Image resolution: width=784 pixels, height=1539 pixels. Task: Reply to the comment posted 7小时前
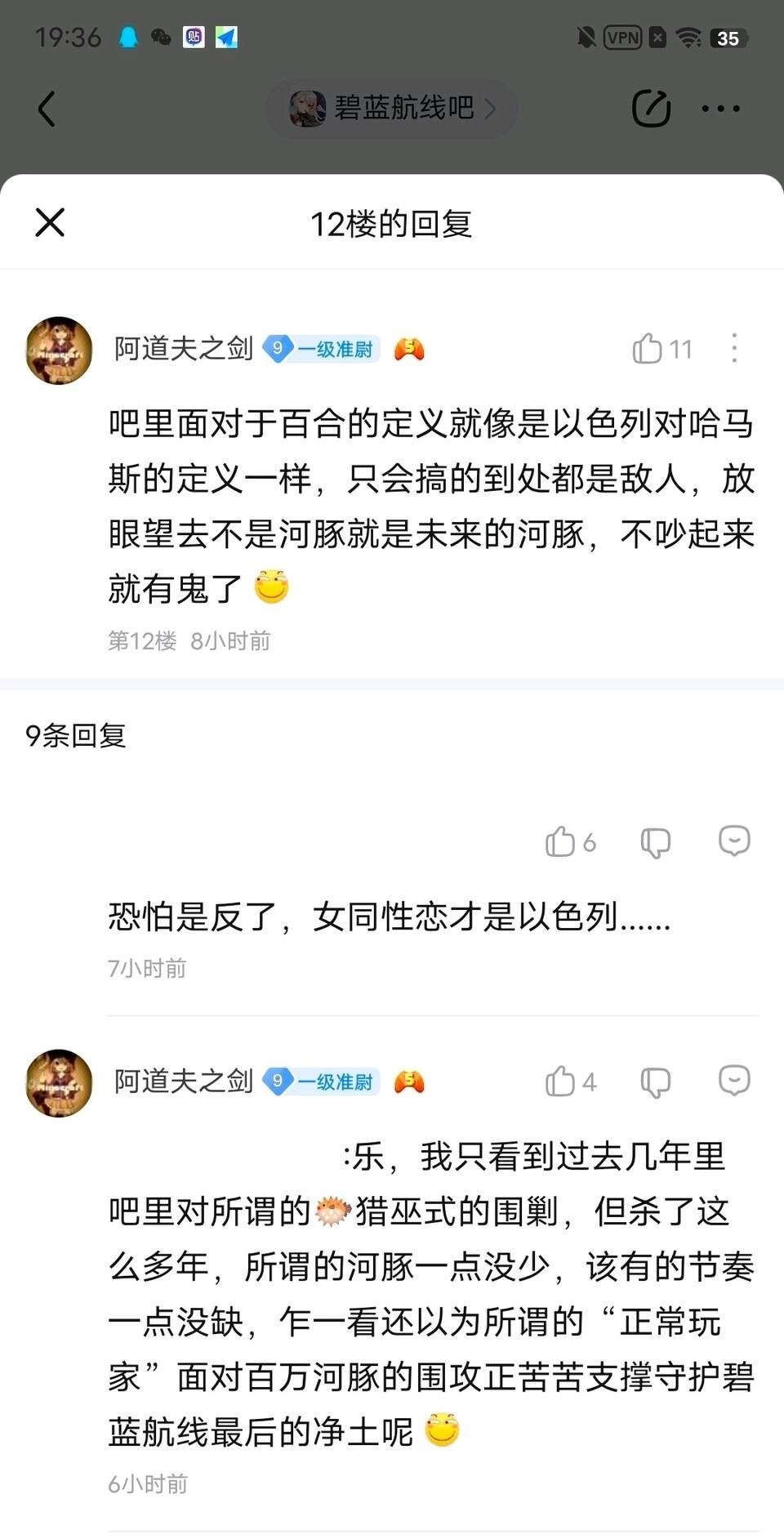(733, 841)
